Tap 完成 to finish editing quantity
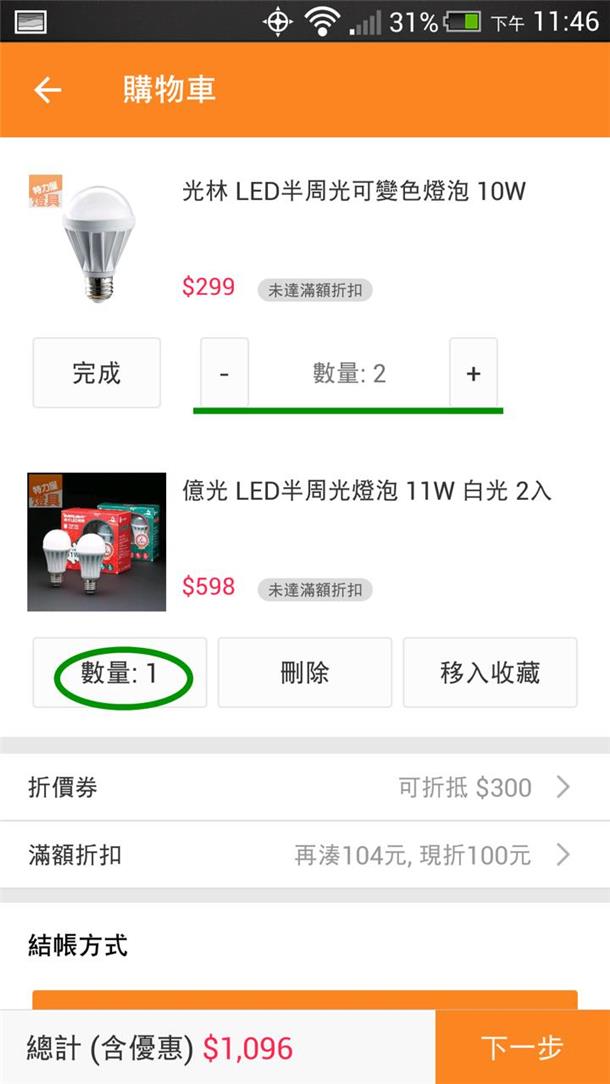The width and height of the screenshot is (610, 1084). (x=97, y=373)
